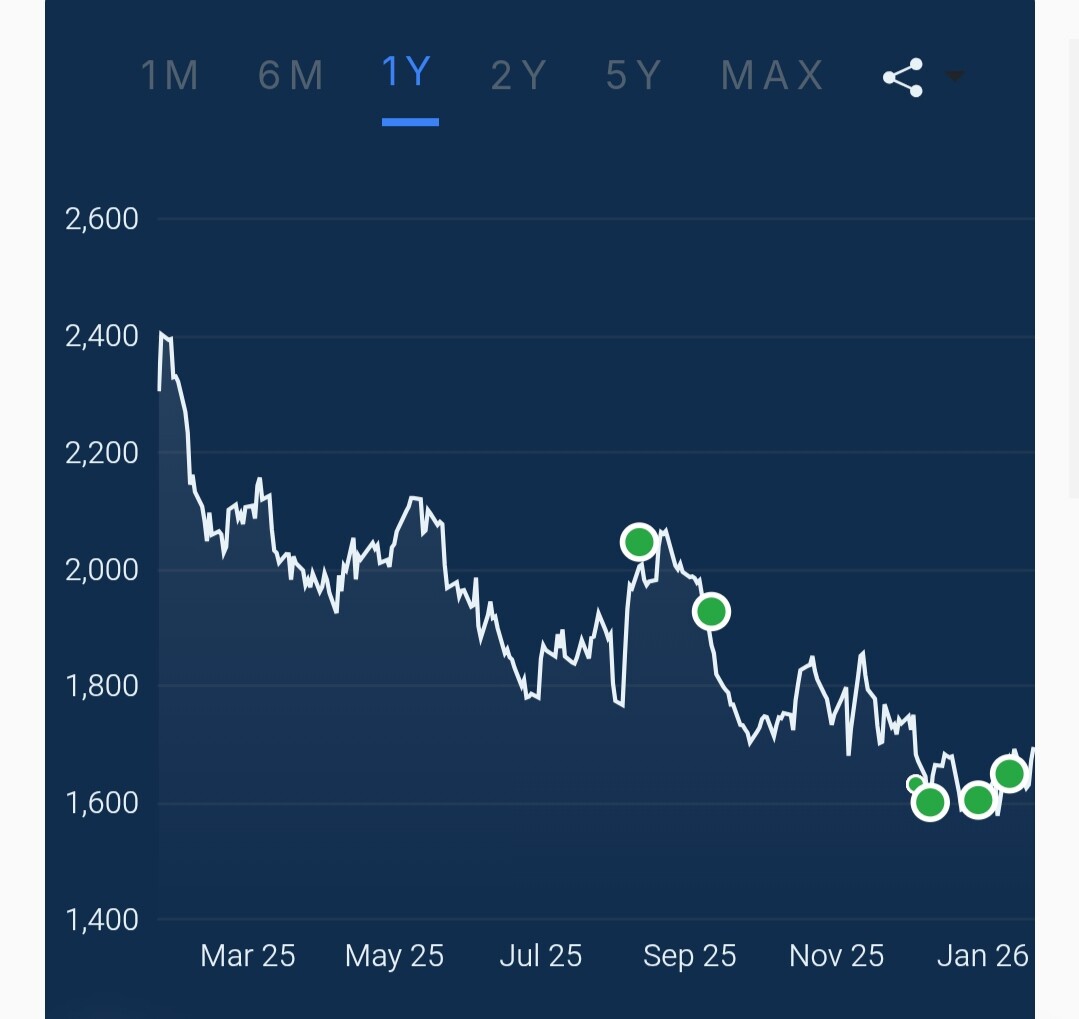Switch to the 5Y chart view
This screenshot has height=1019, width=1079.
click(634, 76)
